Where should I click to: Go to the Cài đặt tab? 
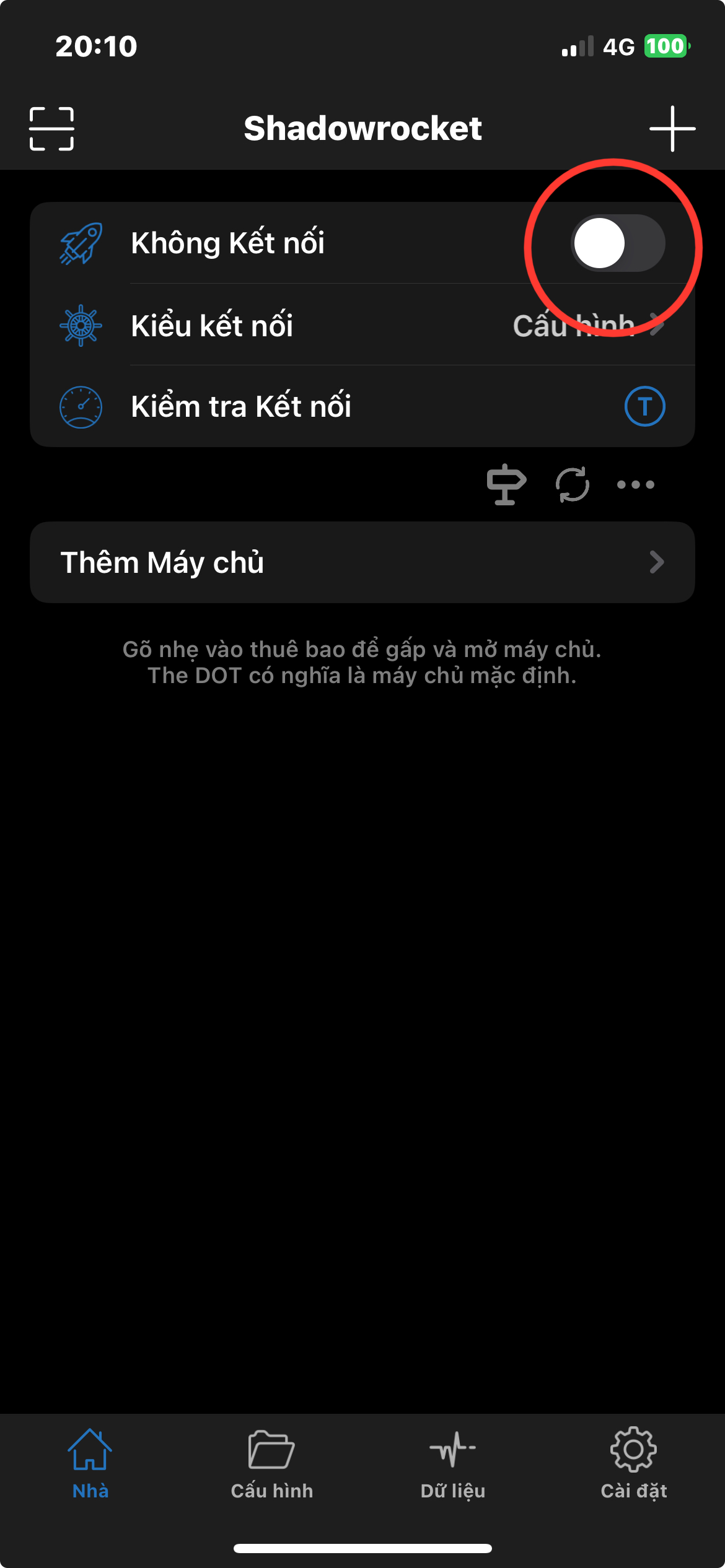click(634, 1465)
